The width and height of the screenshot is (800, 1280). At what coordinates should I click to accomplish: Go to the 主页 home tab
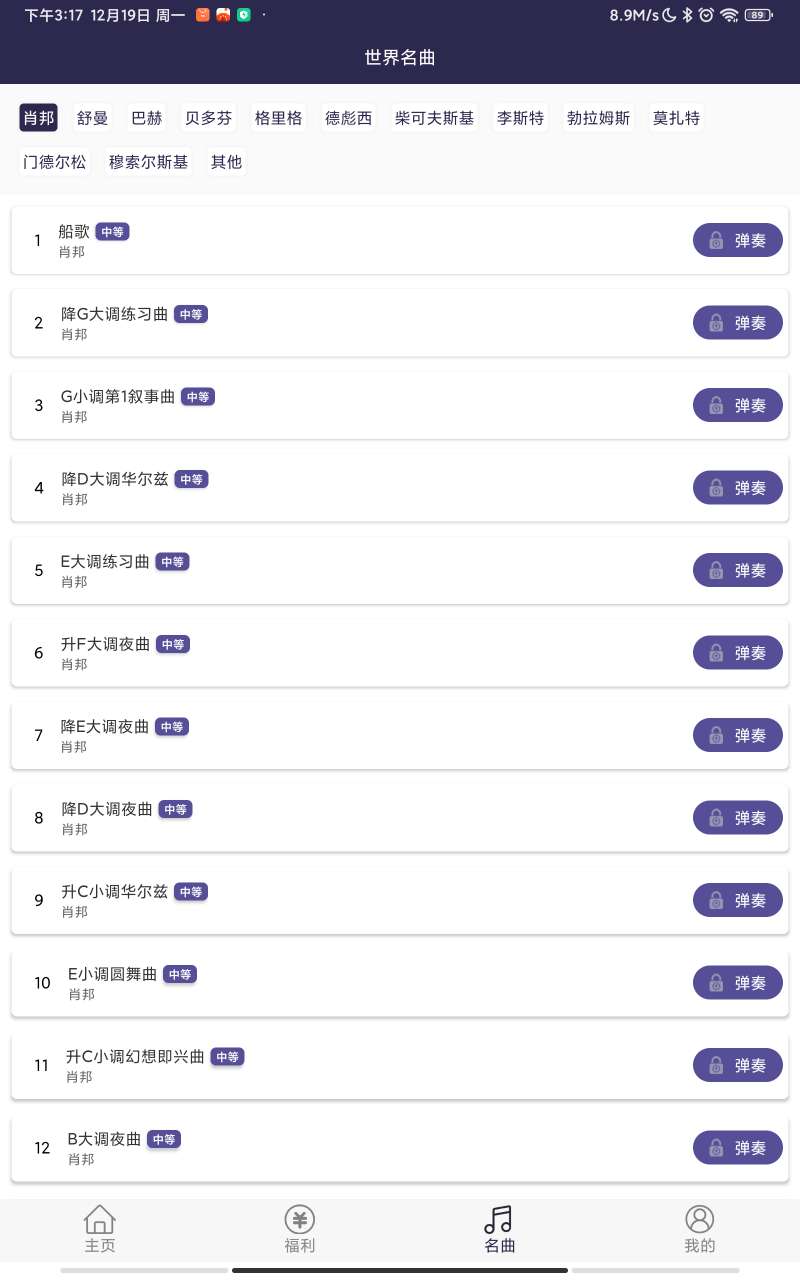[100, 1229]
